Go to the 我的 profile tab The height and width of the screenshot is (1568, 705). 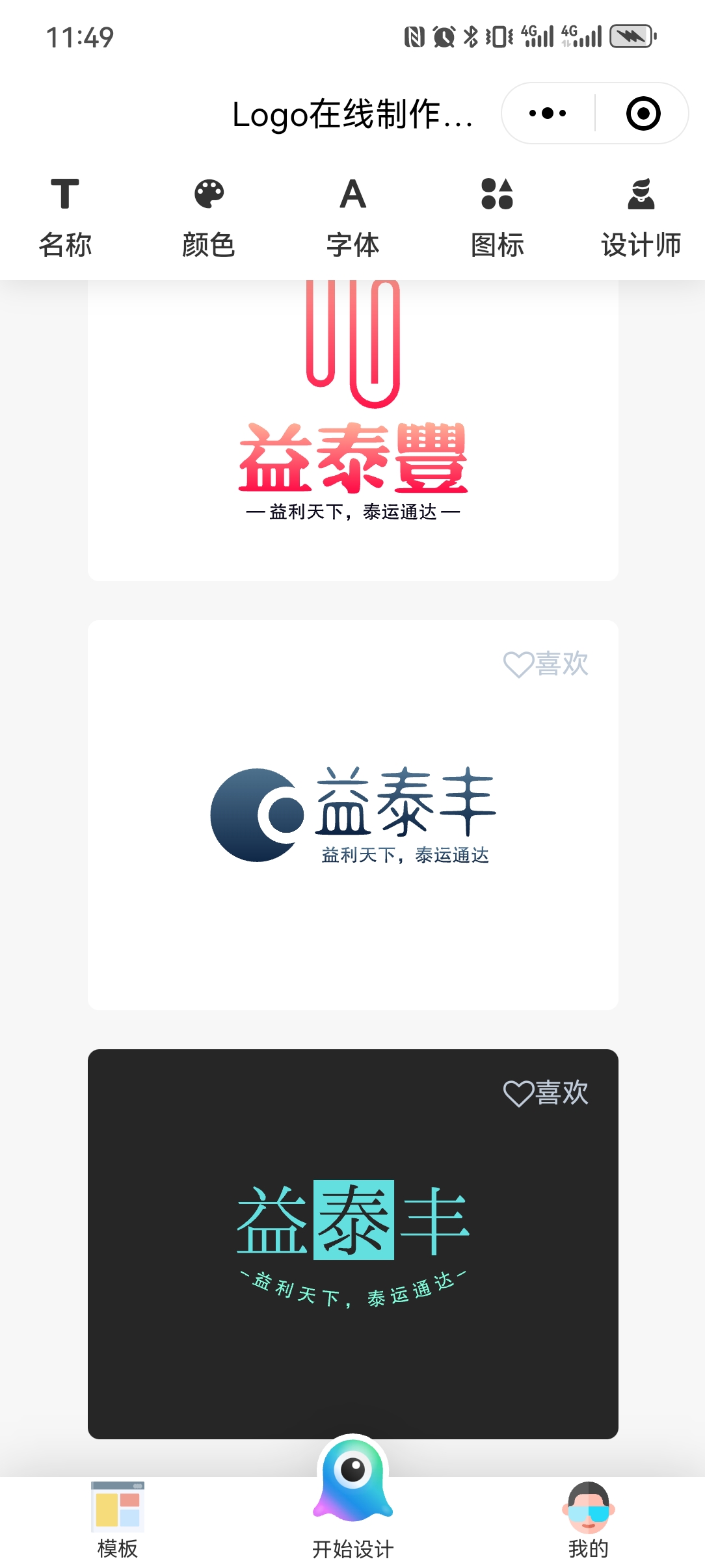[x=589, y=1520]
